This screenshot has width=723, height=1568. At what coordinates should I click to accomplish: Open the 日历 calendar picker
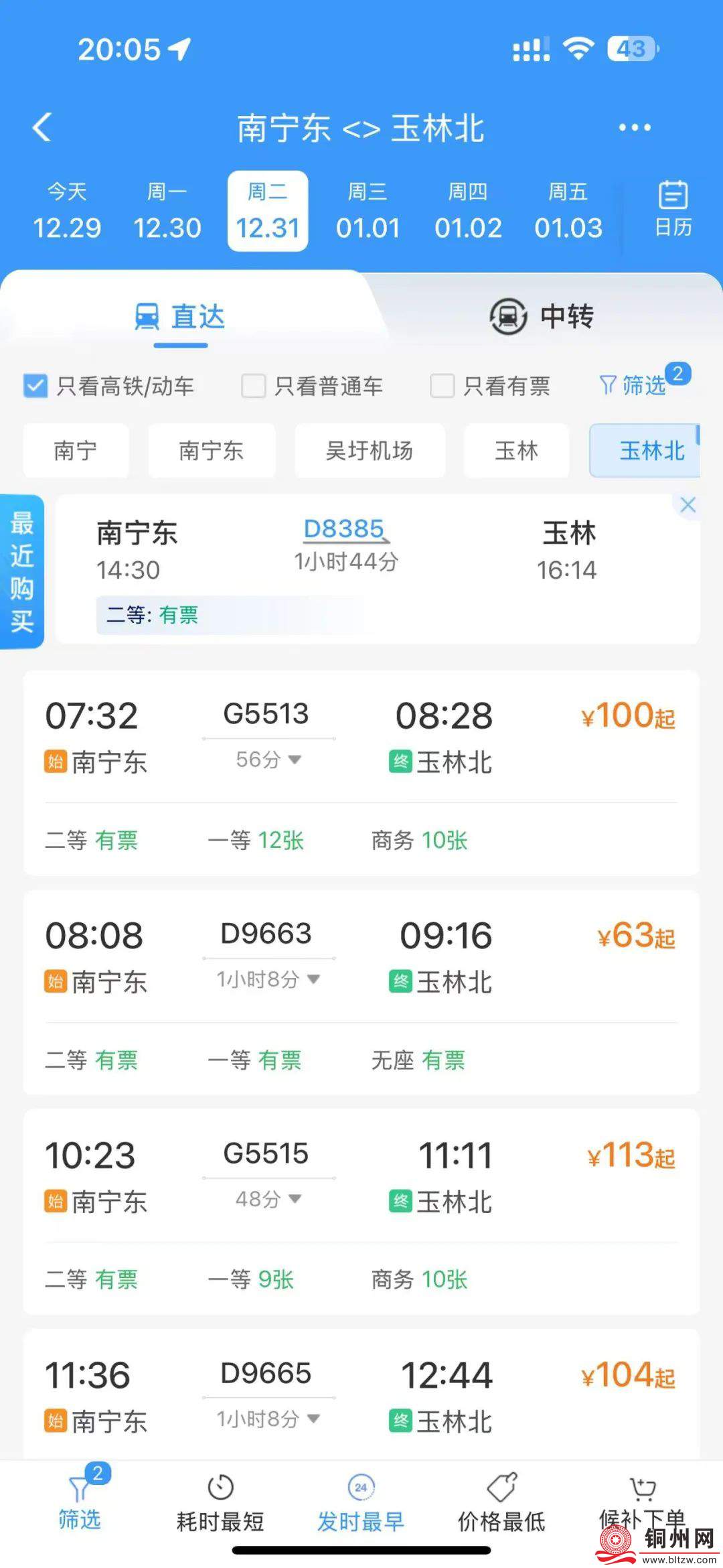[673, 210]
